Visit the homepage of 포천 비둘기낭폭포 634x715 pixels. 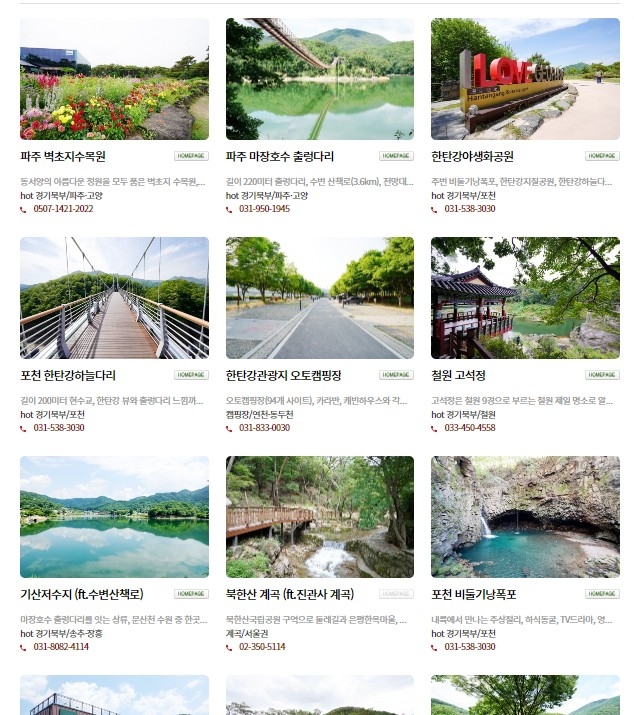(602, 594)
